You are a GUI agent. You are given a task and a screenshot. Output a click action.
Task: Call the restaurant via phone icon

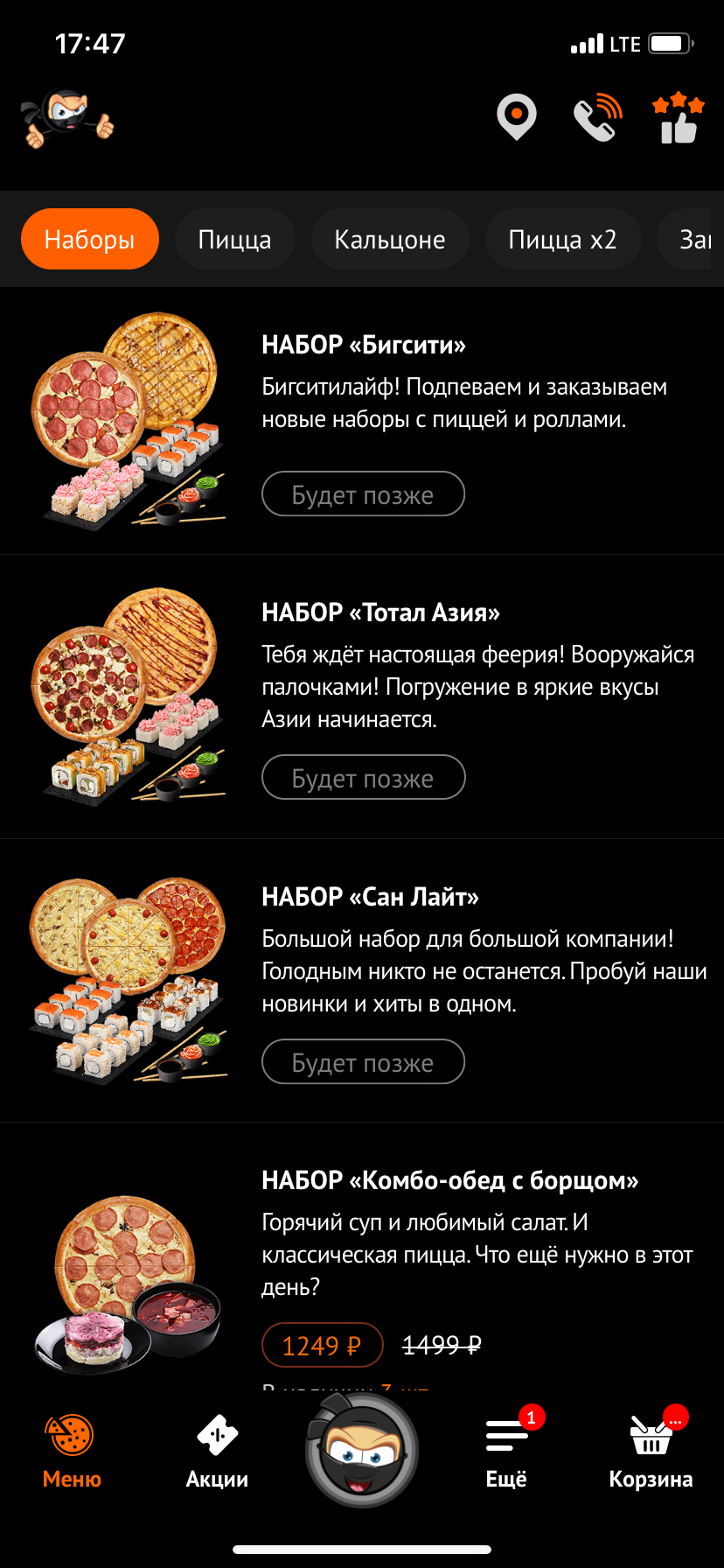coord(597,118)
